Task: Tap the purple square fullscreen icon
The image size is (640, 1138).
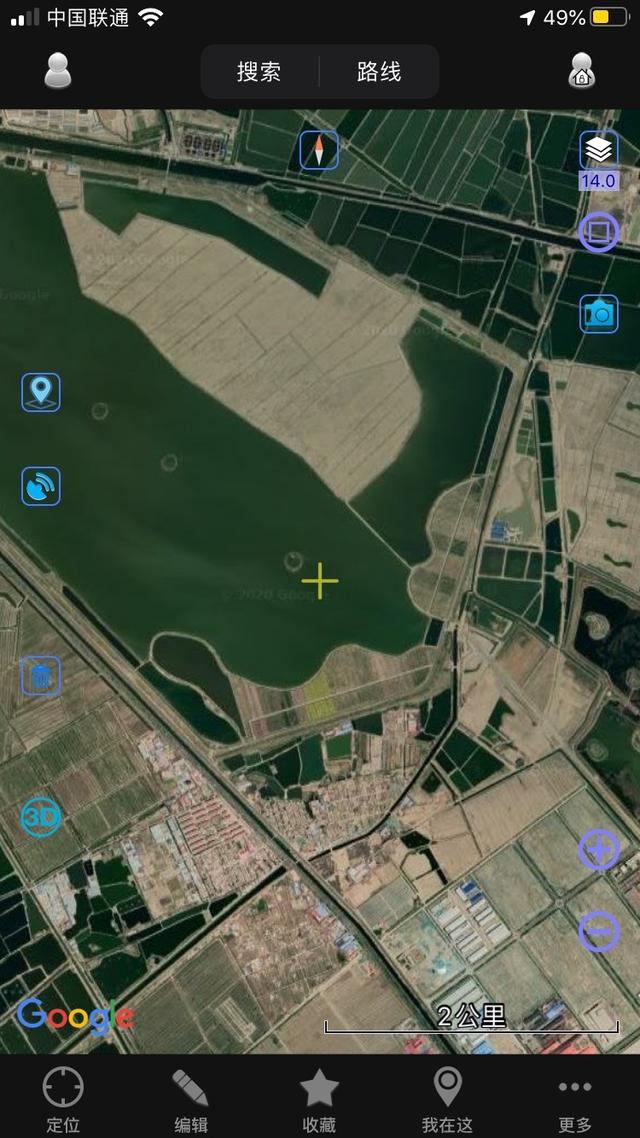Action: (599, 232)
